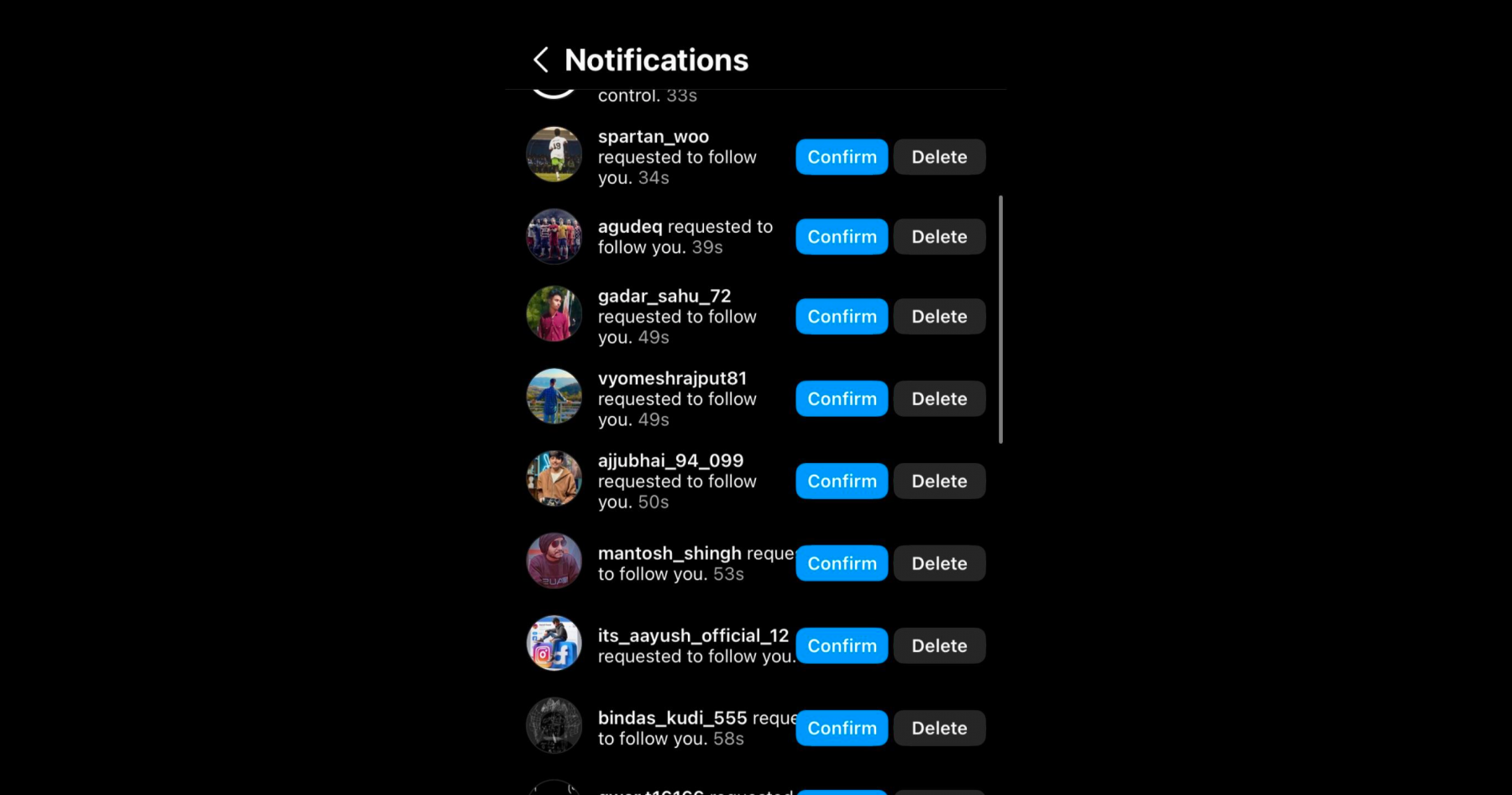Delete ajjubhai_94_099's follow request
This screenshot has width=1512, height=795.
939,482
